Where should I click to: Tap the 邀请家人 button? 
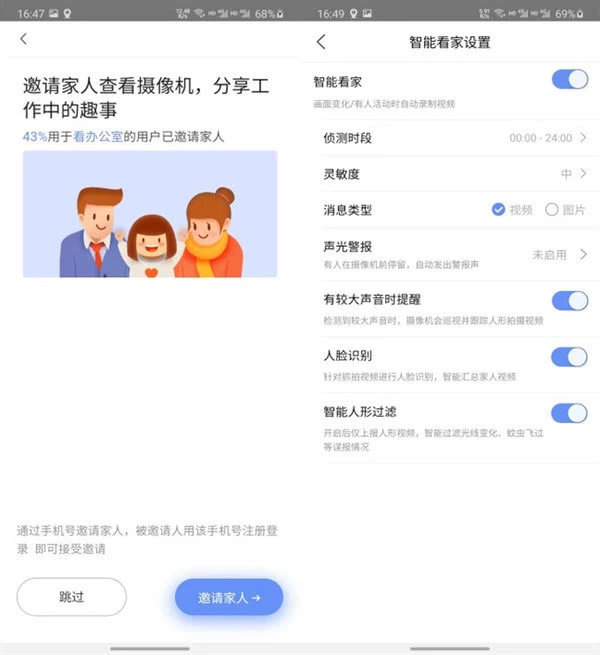(229, 597)
